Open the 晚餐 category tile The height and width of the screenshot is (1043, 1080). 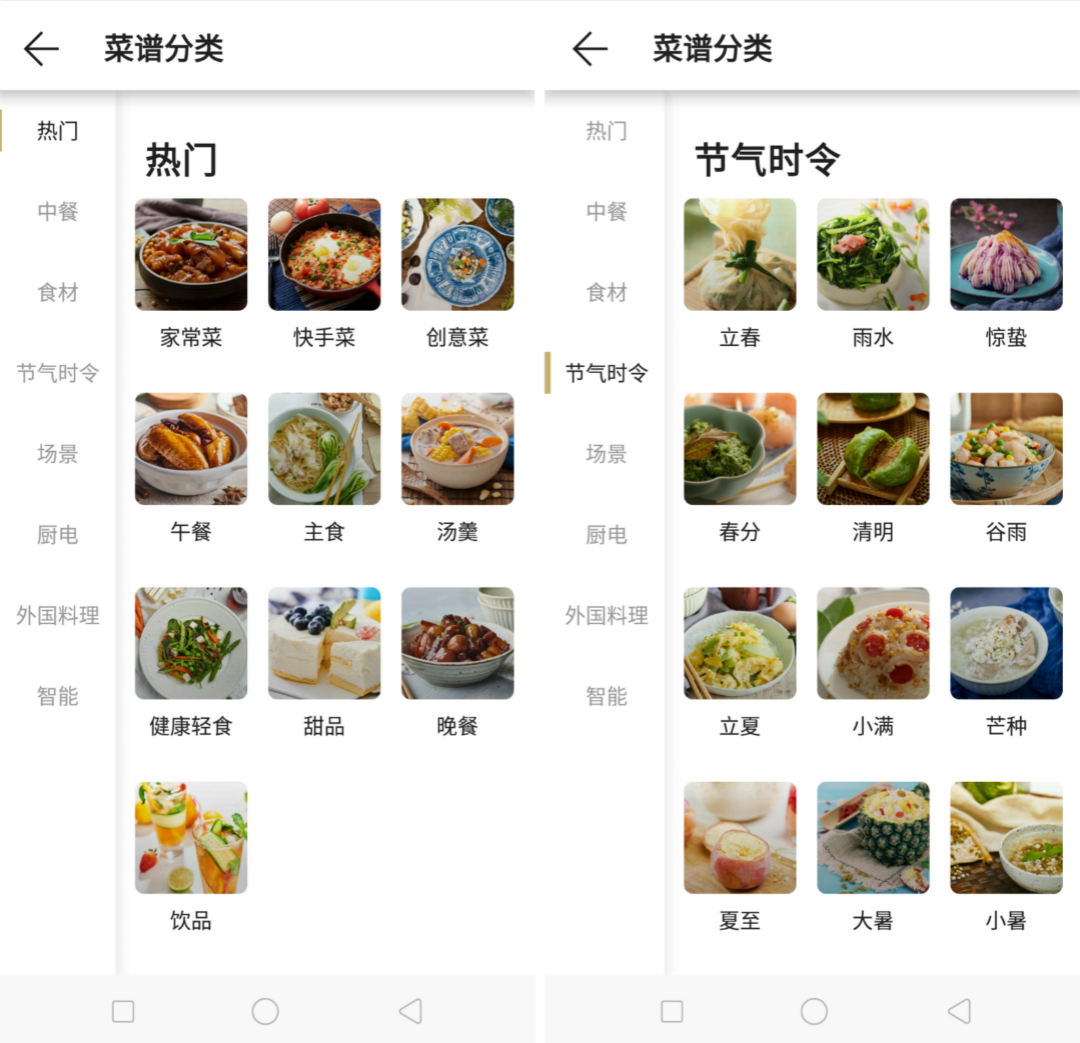[x=457, y=643]
